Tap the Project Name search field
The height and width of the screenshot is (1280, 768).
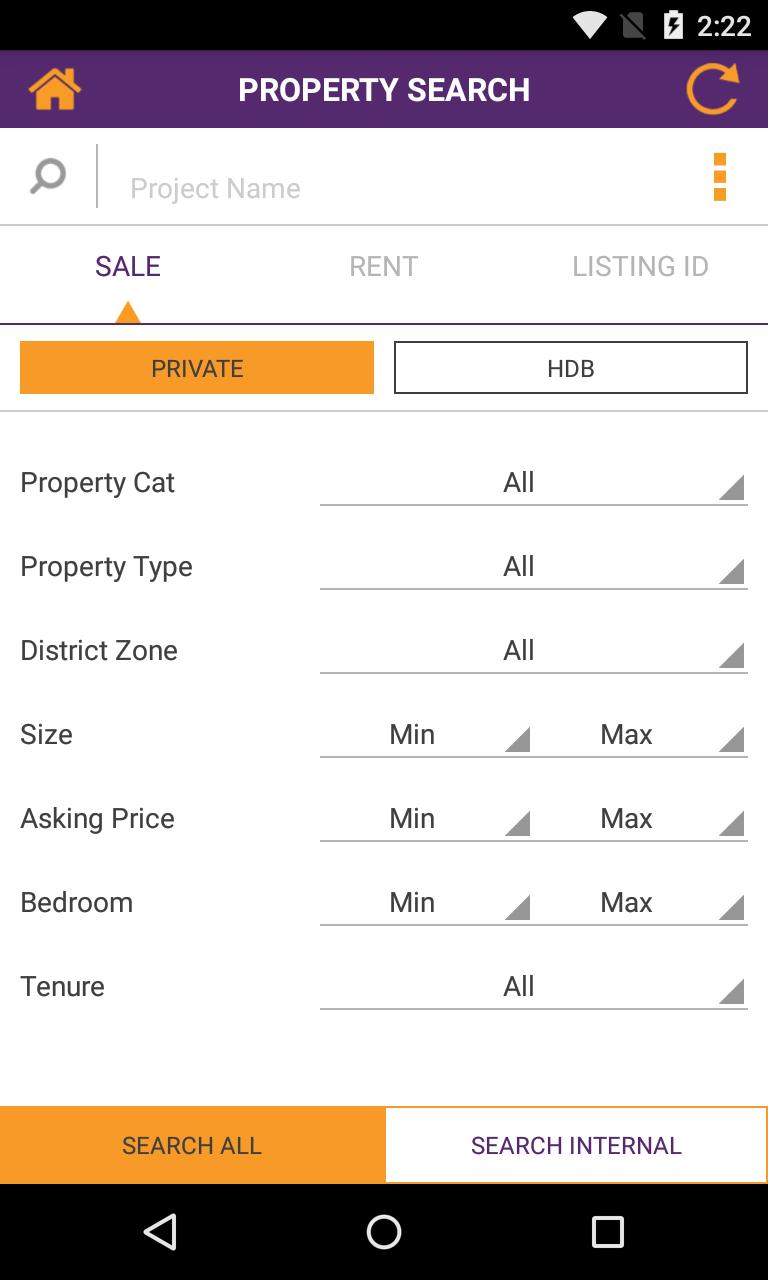400,188
